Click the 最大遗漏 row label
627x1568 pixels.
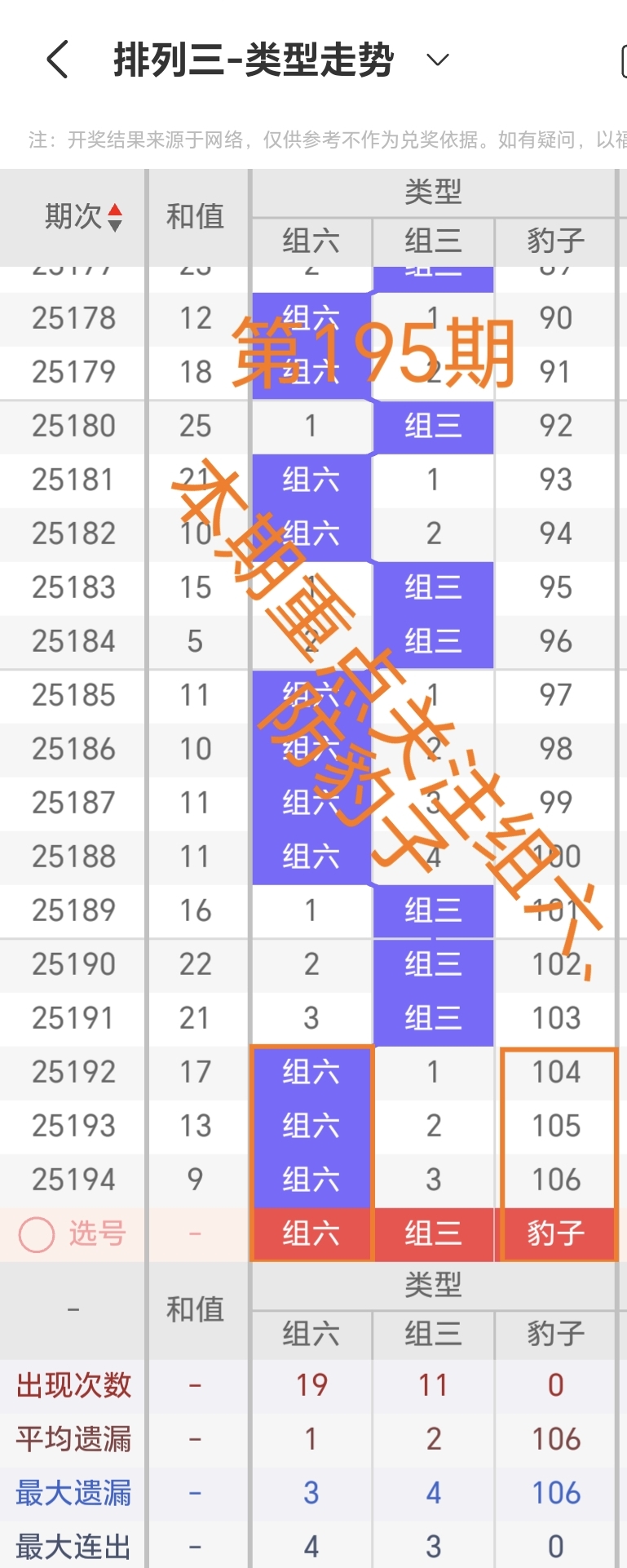click(x=73, y=1492)
